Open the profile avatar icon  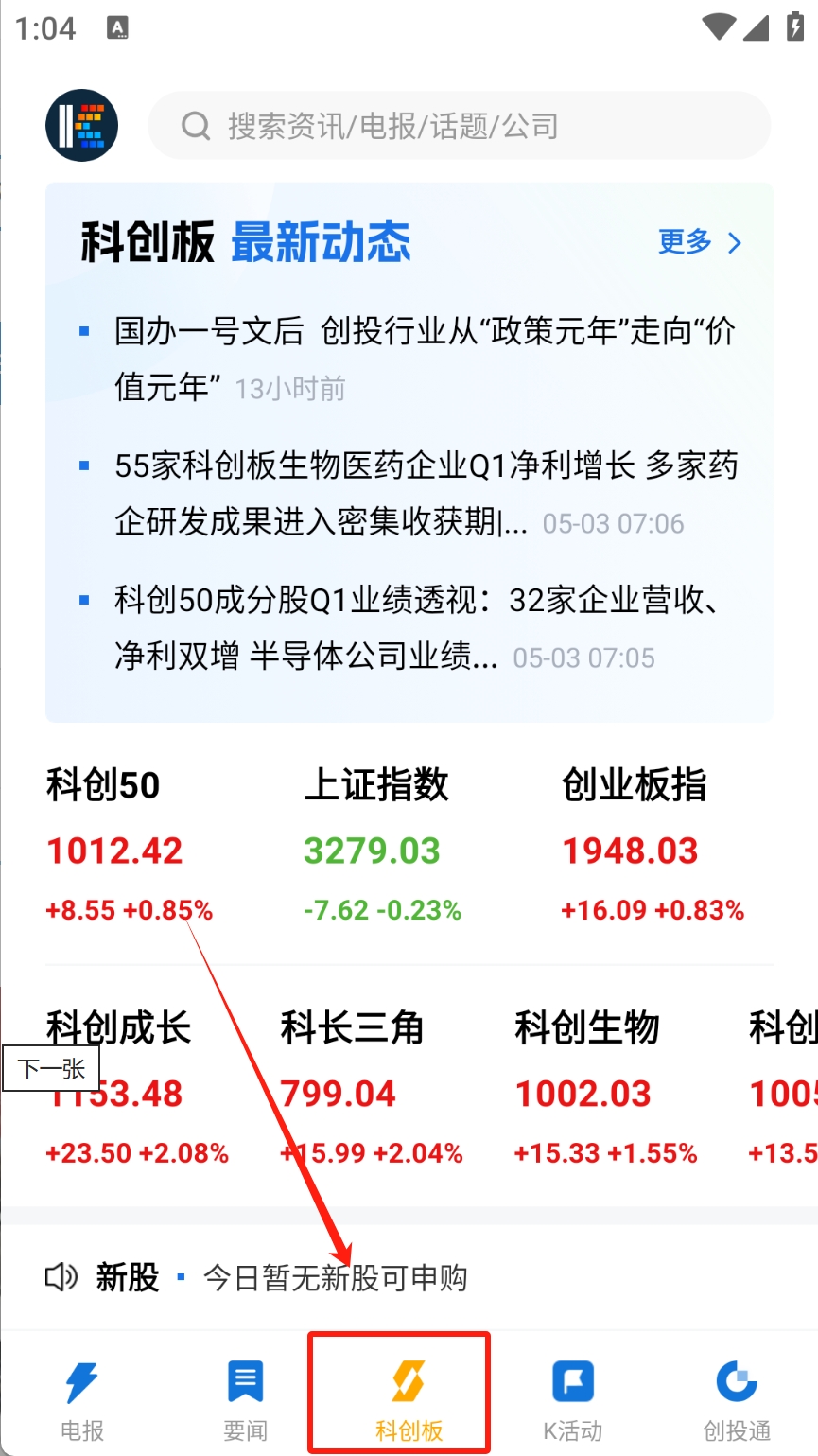[x=81, y=126]
